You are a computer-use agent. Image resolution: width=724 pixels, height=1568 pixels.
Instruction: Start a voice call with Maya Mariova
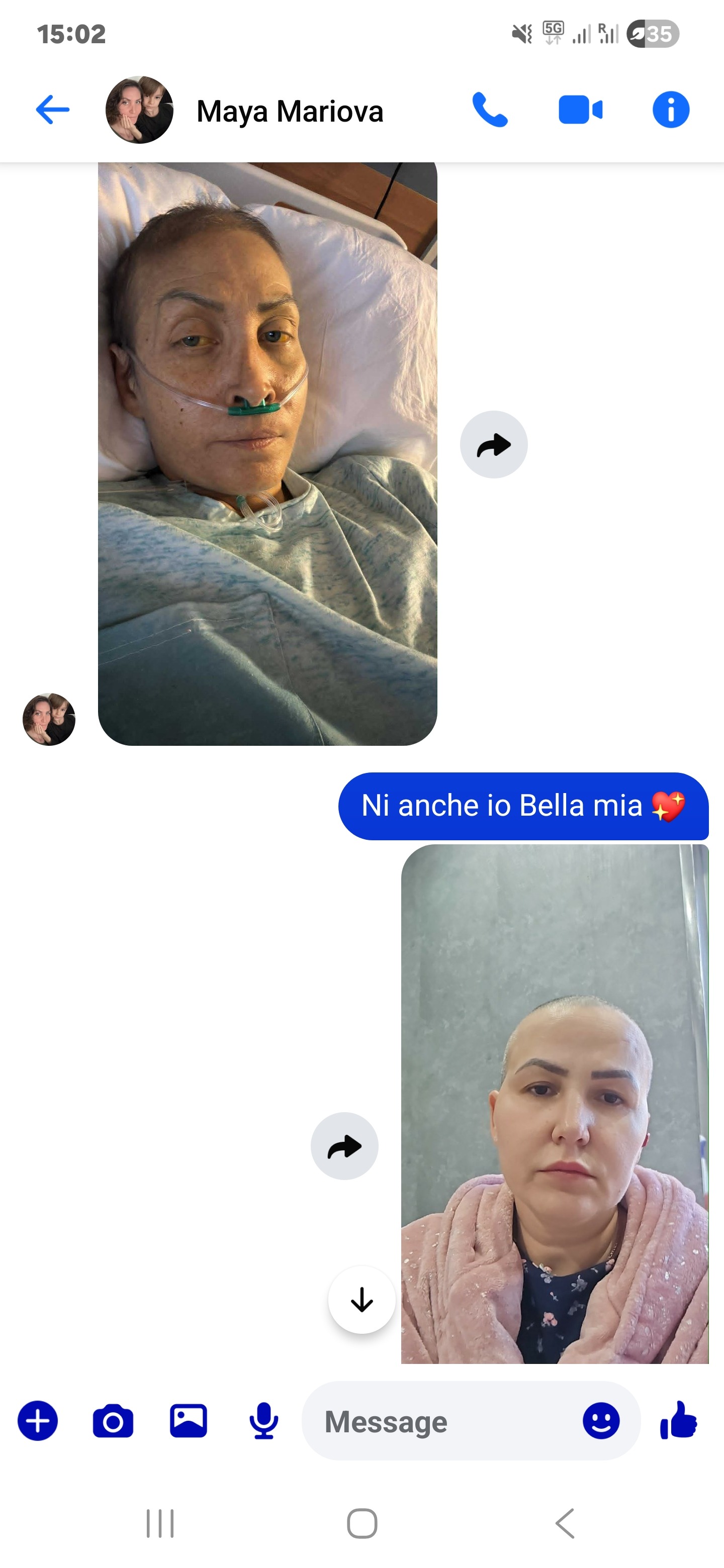[490, 110]
